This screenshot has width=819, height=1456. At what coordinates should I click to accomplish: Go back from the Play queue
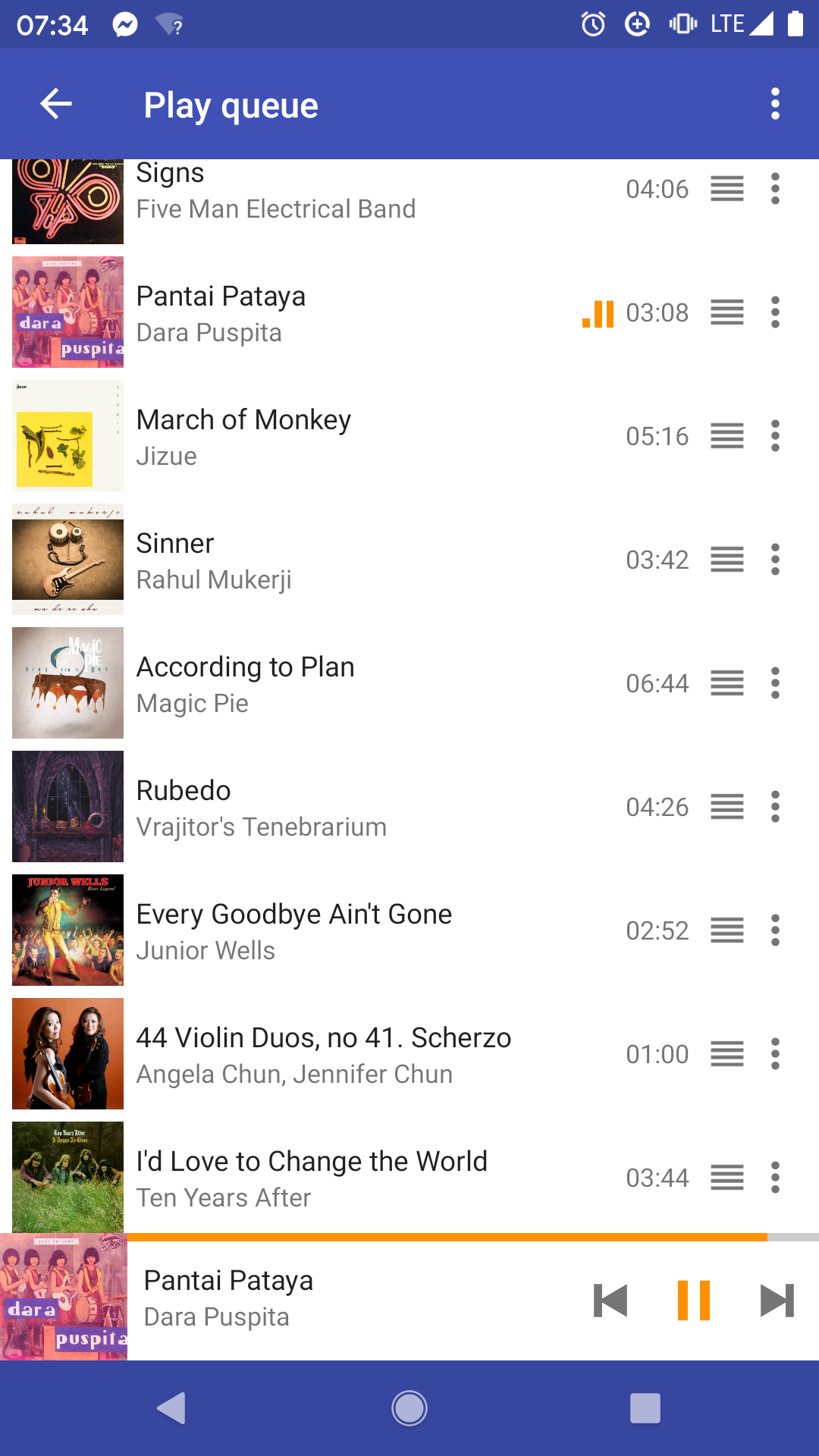[56, 104]
